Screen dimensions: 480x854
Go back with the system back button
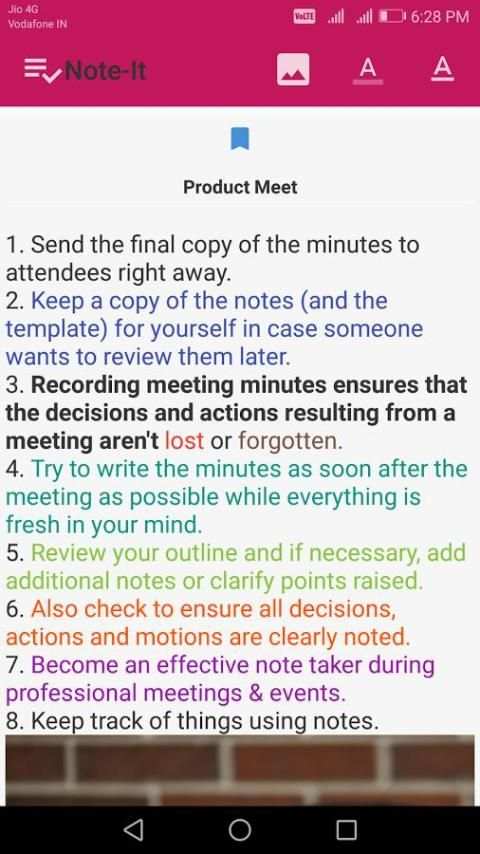pyautogui.click(x=133, y=829)
